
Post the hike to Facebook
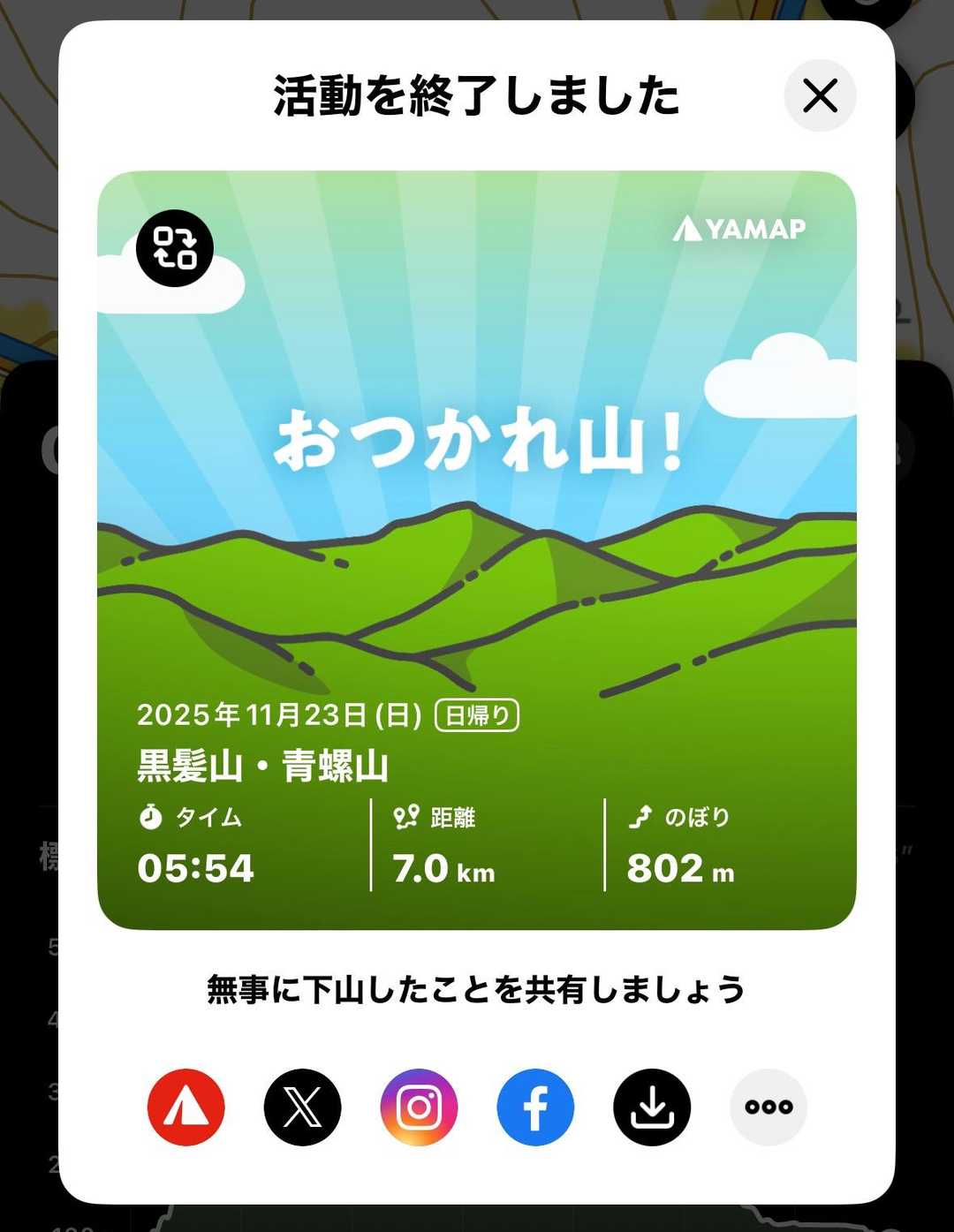point(535,1107)
